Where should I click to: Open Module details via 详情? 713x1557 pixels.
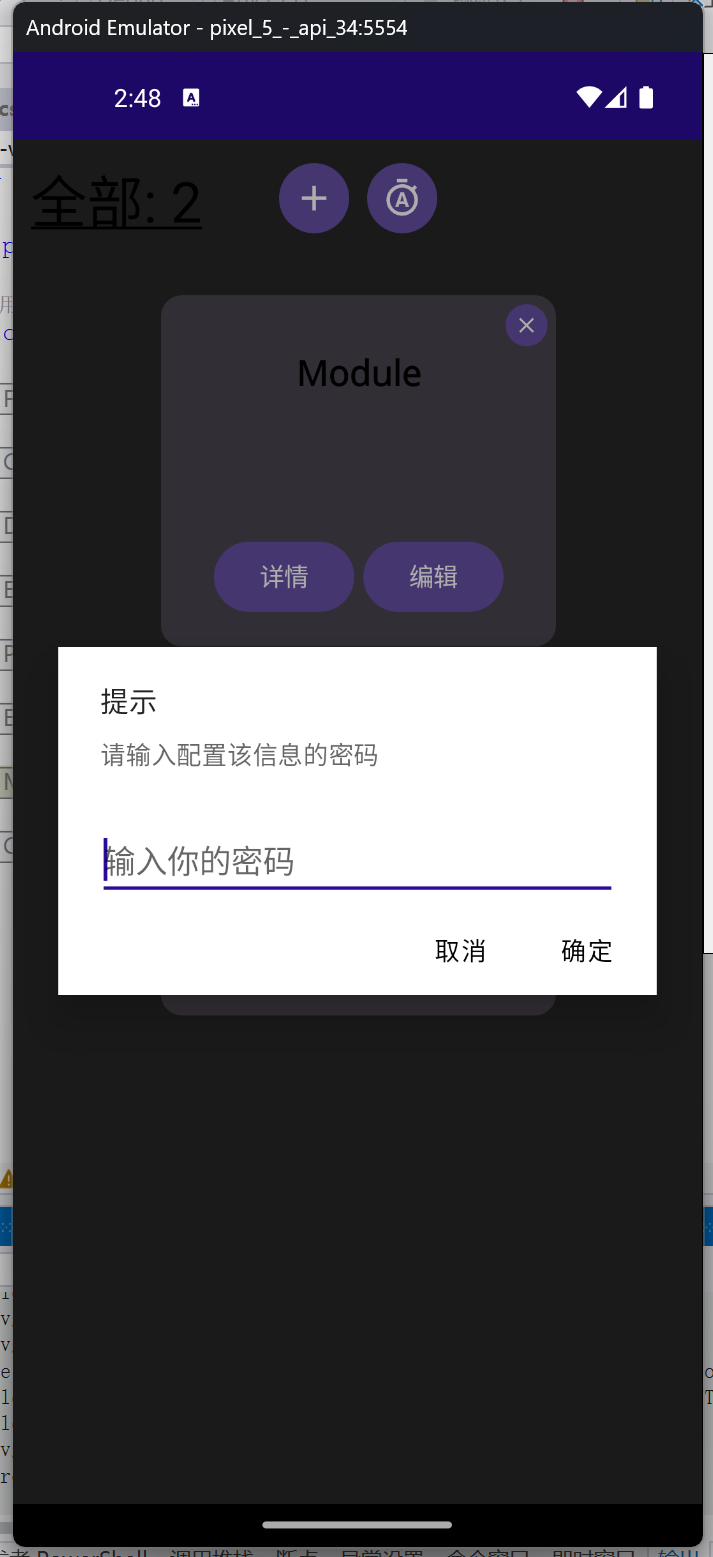point(284,577)
